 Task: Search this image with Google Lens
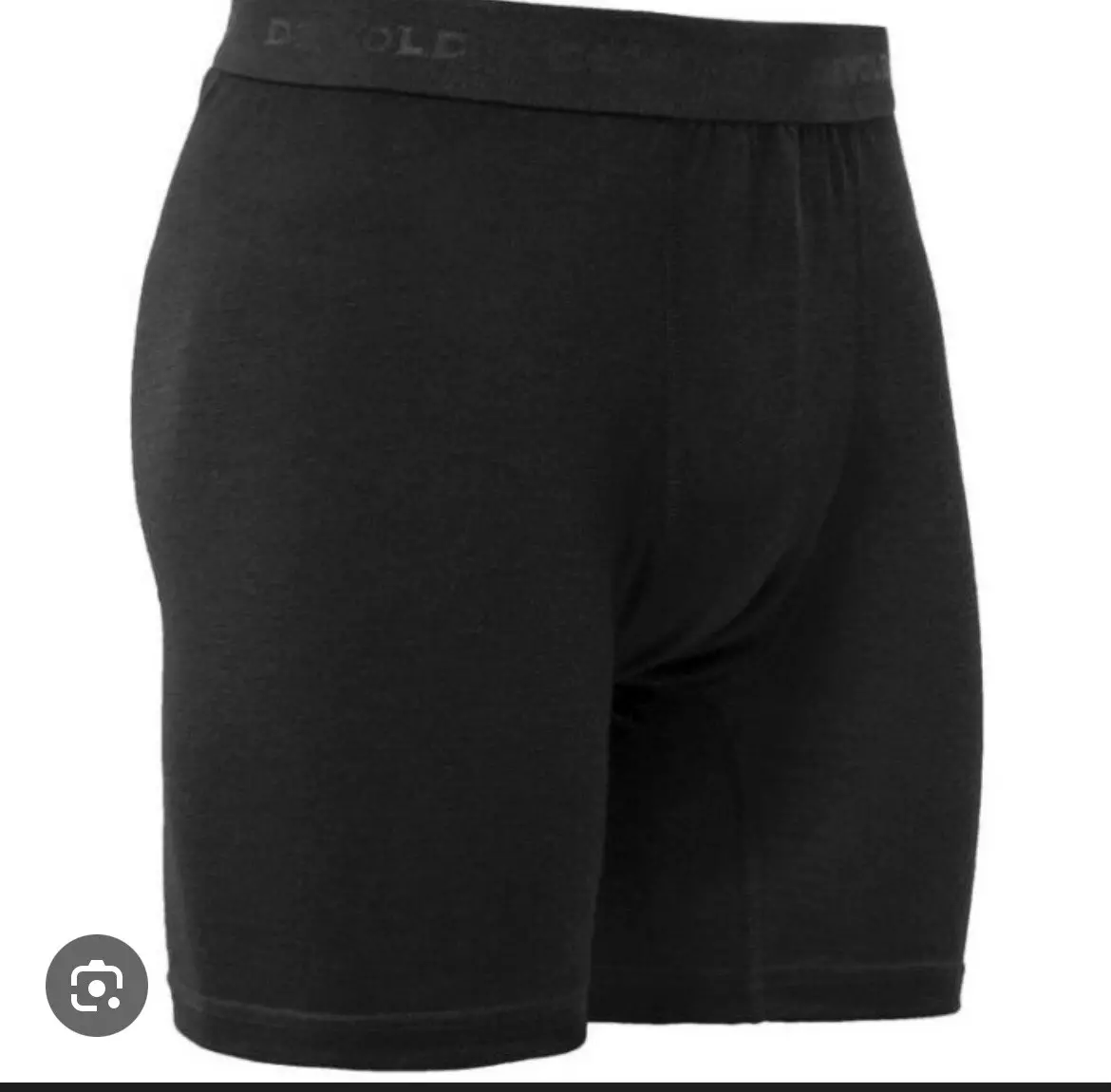tap(97, 985)
